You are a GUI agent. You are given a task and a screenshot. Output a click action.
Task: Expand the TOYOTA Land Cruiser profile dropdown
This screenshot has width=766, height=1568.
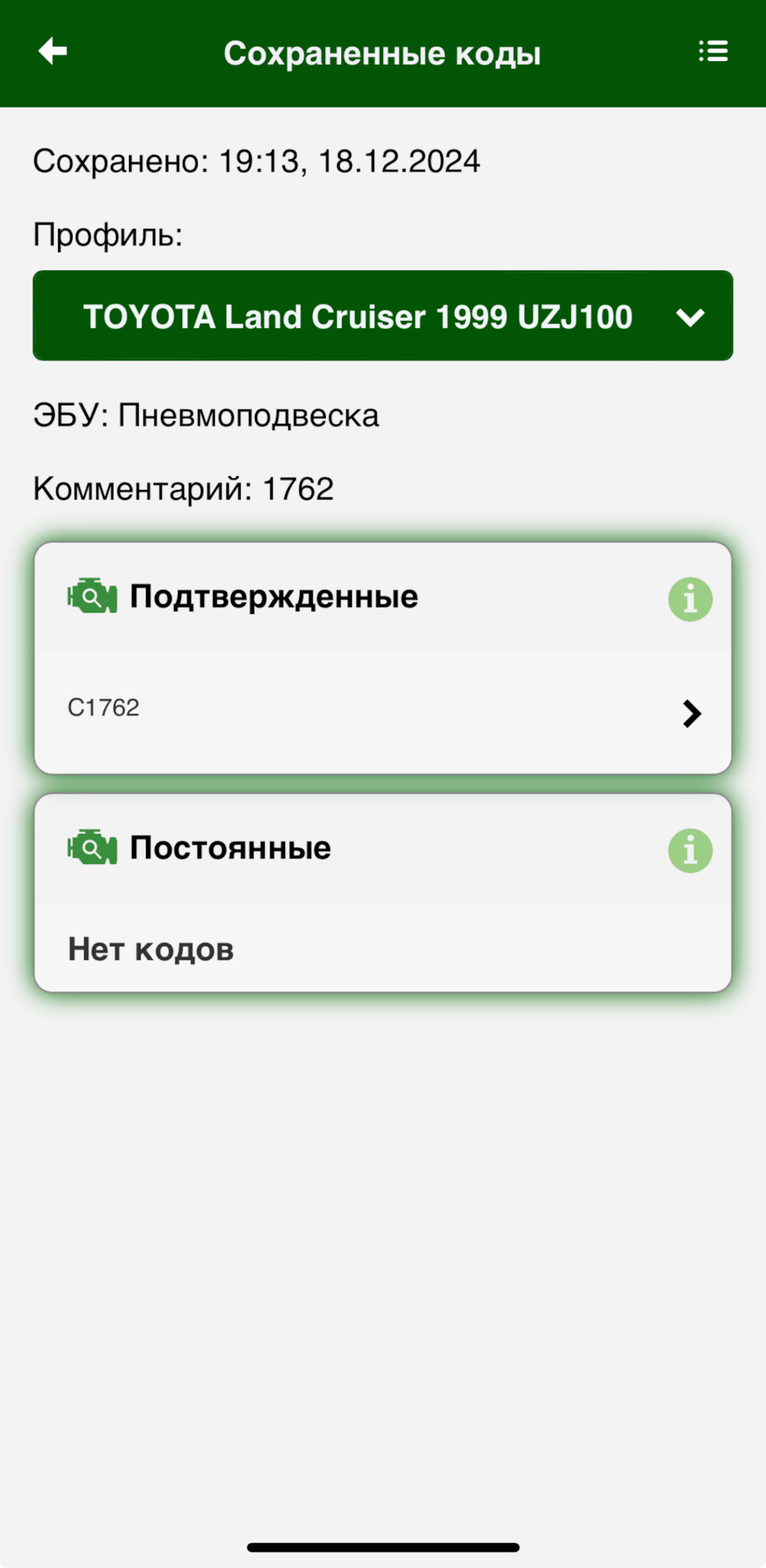382,316
